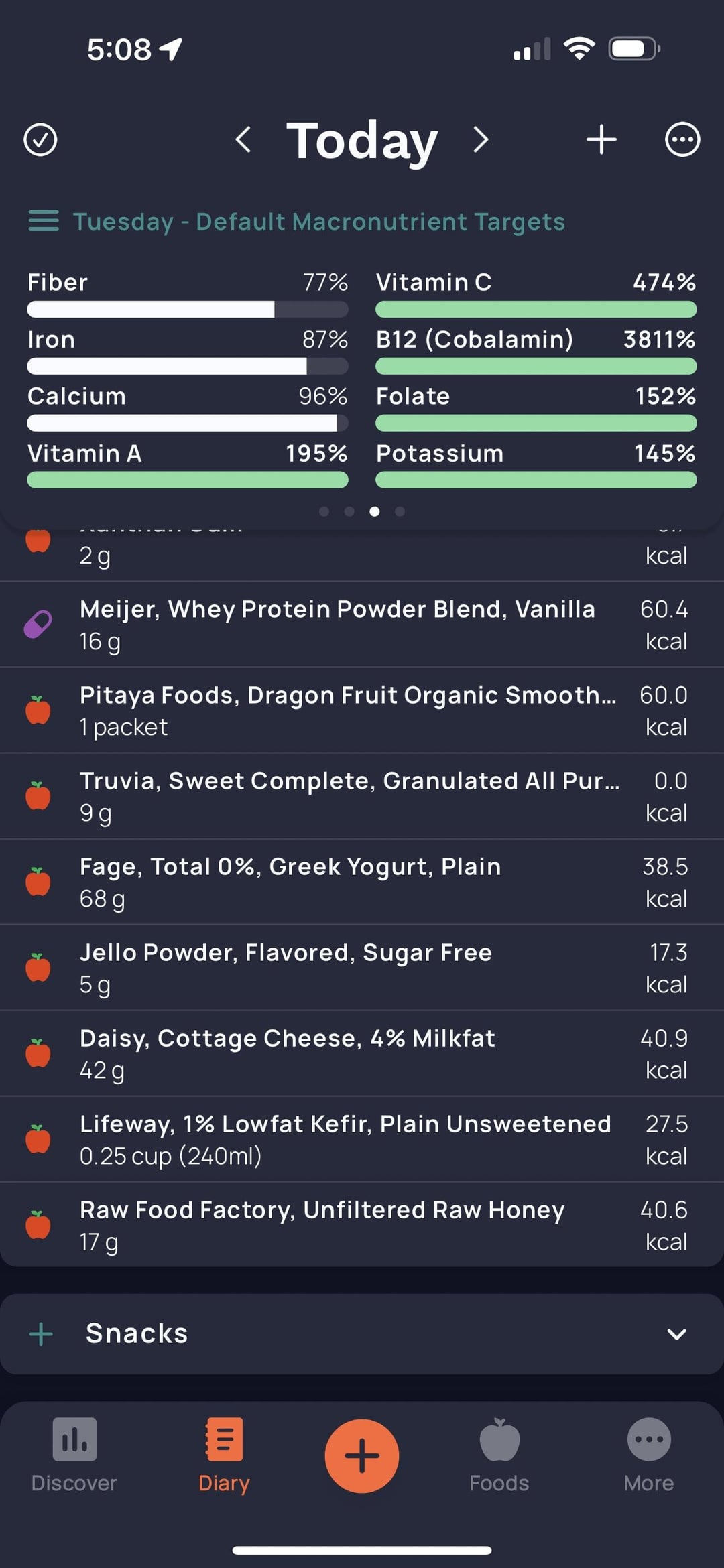Screen dimensions: 724x1568
Task: Open the Truvia Sweet Complete entry
Action: click(362, 796)
